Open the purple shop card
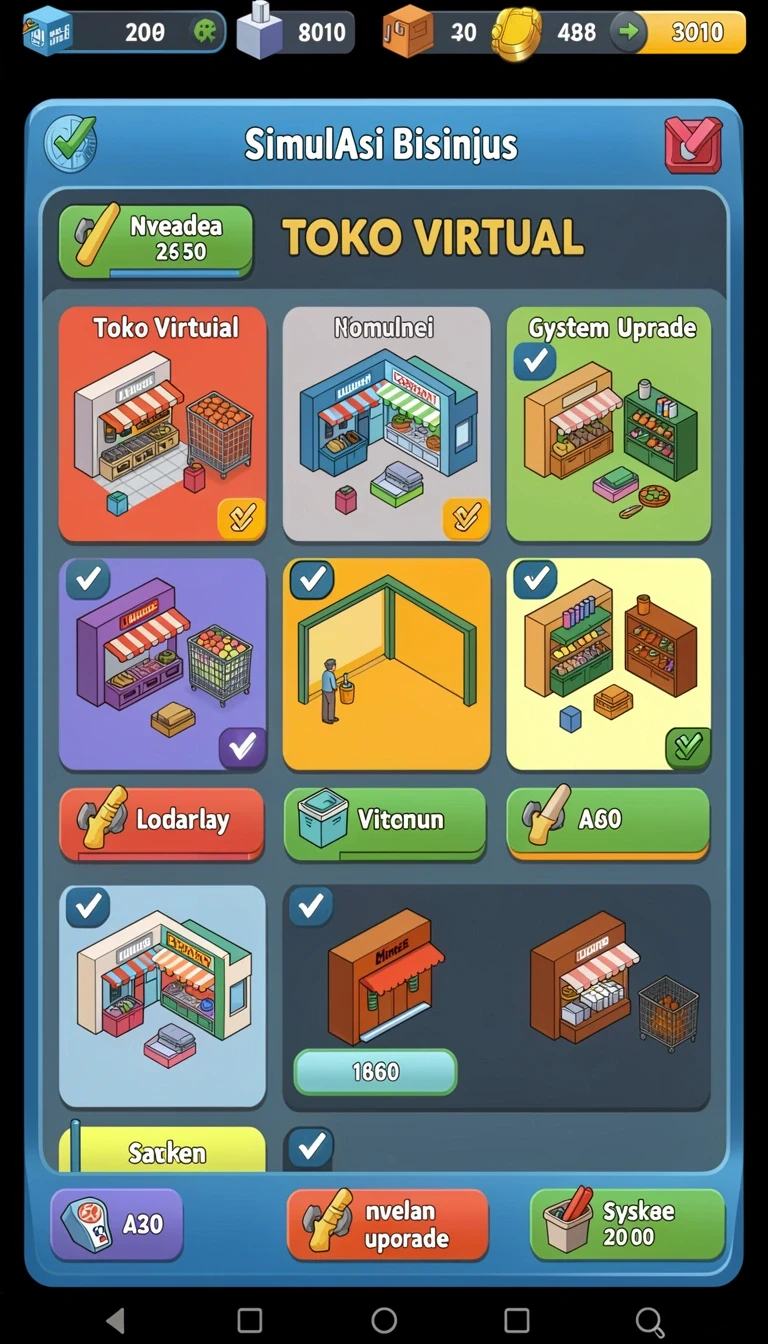Viewport: 768px width, 1344px height. pos(163,664)
